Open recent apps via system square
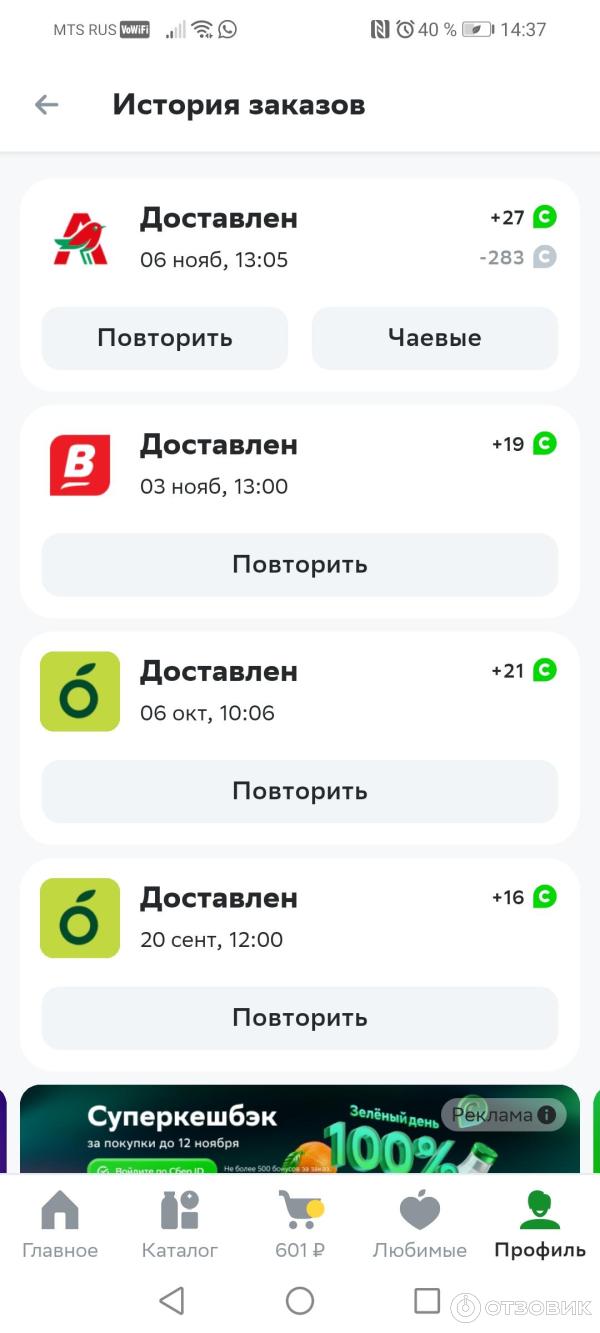Viewport: 600px width, 1333px height. coord(427,1300)
